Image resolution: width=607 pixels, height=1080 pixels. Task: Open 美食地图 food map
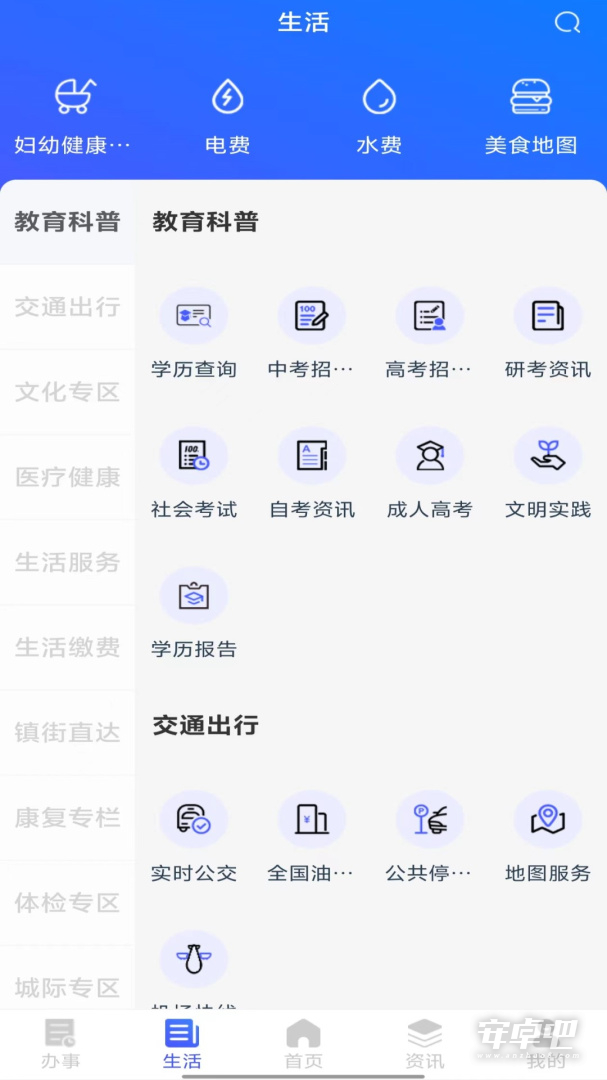click(531, 116)
